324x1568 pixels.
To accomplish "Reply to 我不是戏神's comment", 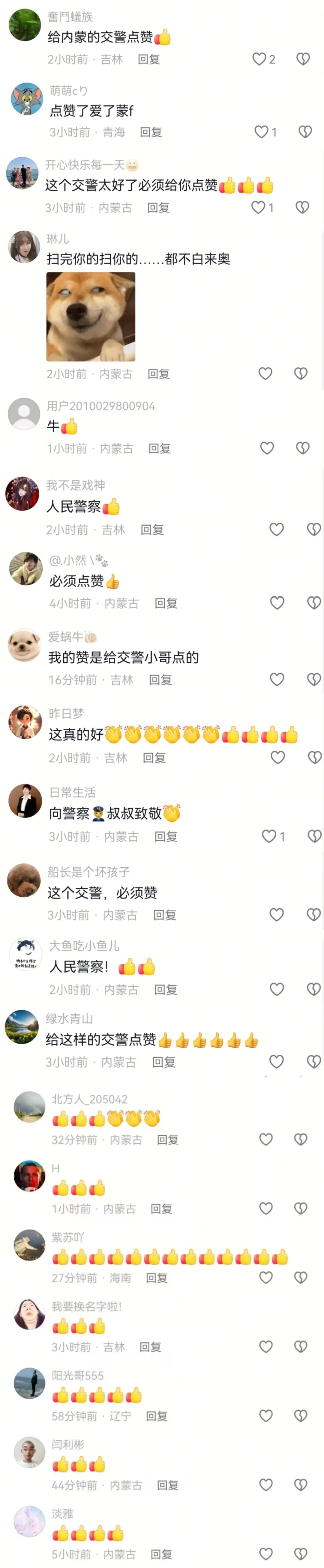I will (x=152, y=530).
